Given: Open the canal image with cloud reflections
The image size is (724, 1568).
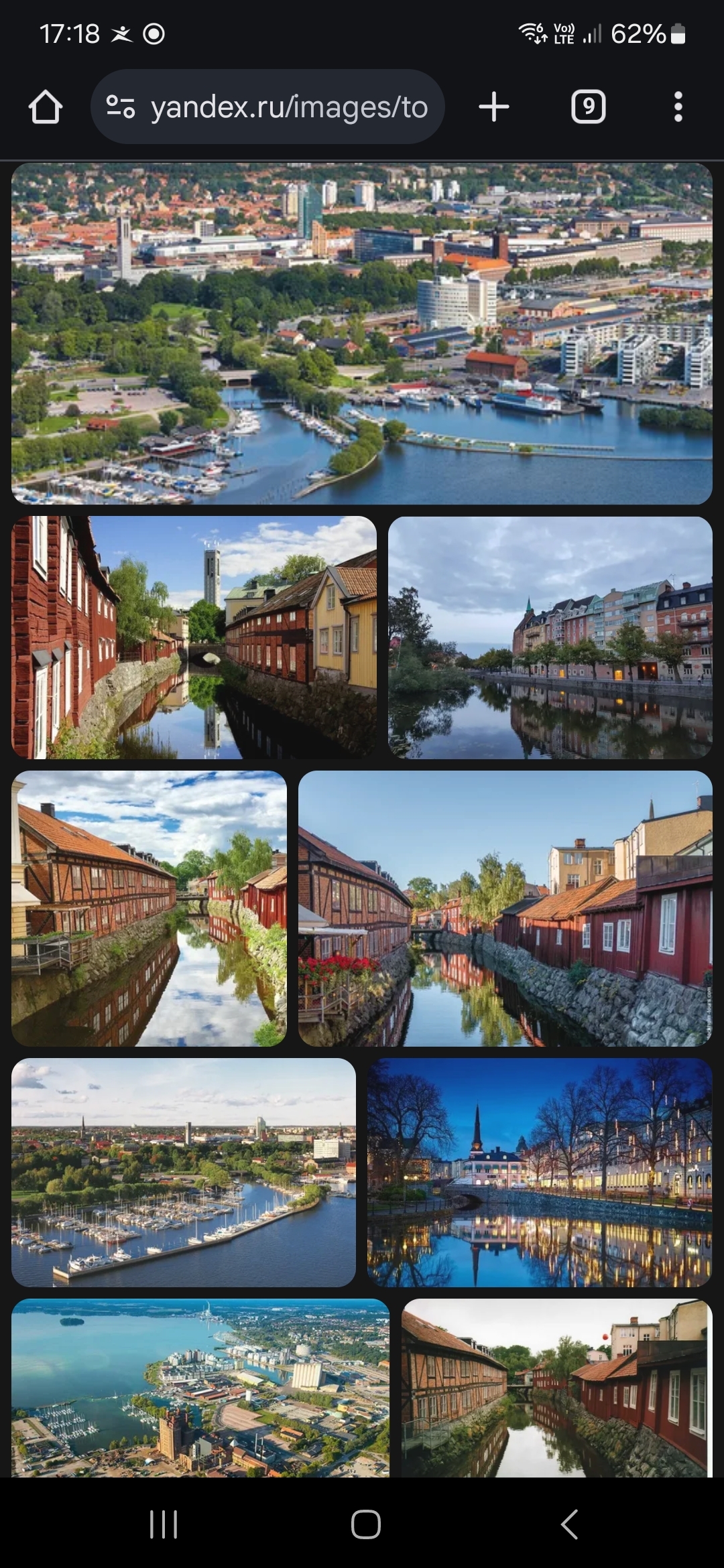Looking at the screenshot, I should click(x=149, y=908).
